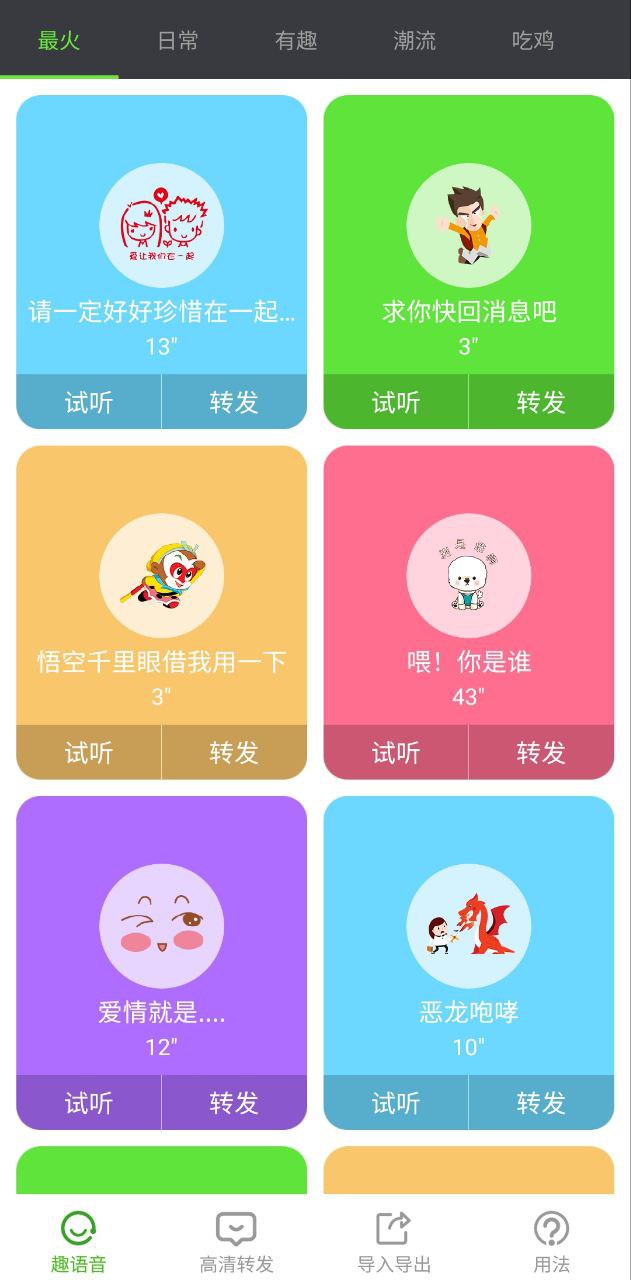Tap 转发 under 喂！你是谁
The height and width of the screenshot is (1280, 631).
coord(541,752)
